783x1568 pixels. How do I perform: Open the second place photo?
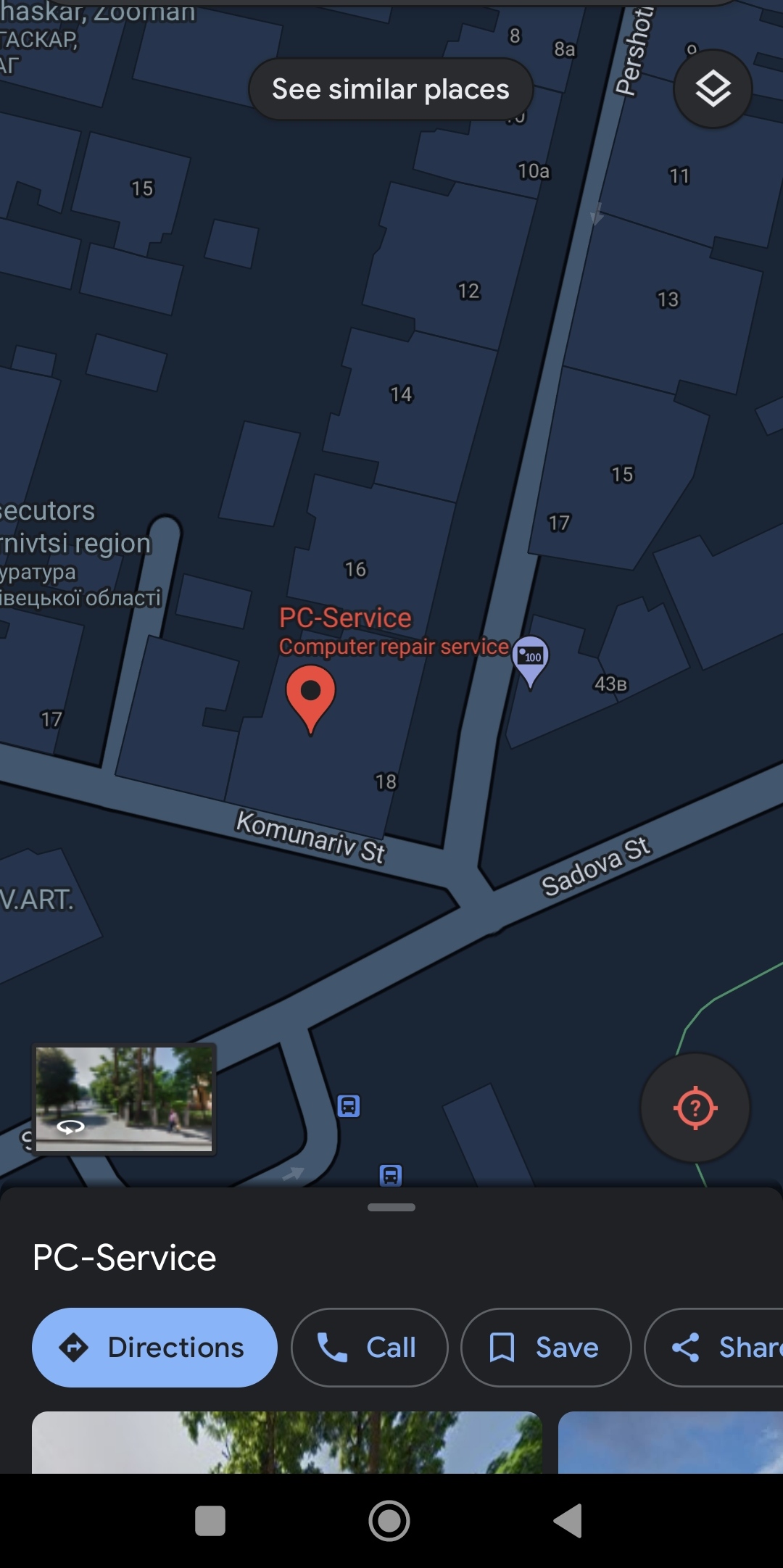tap(671, 1443)
